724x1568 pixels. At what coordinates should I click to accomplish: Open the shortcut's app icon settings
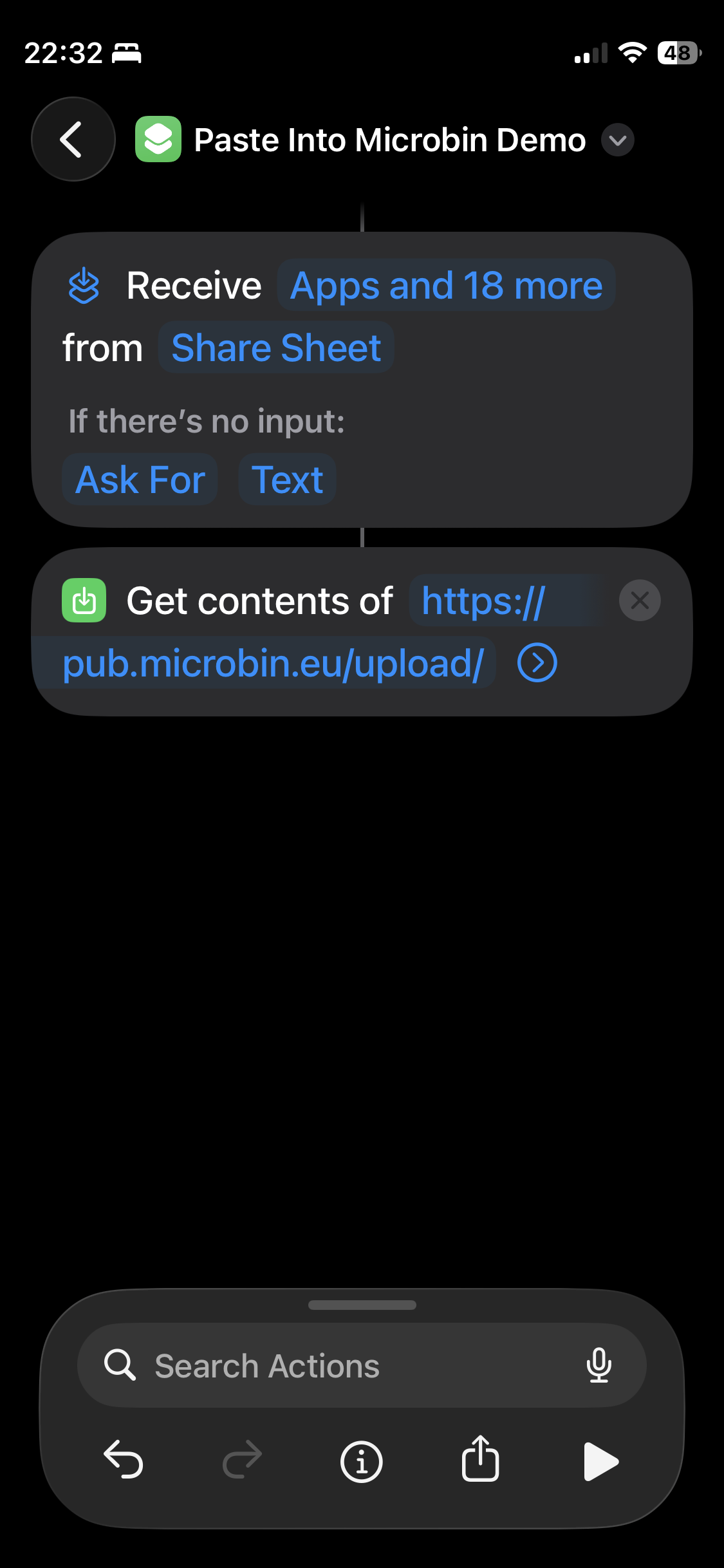[x=158, y=139]
